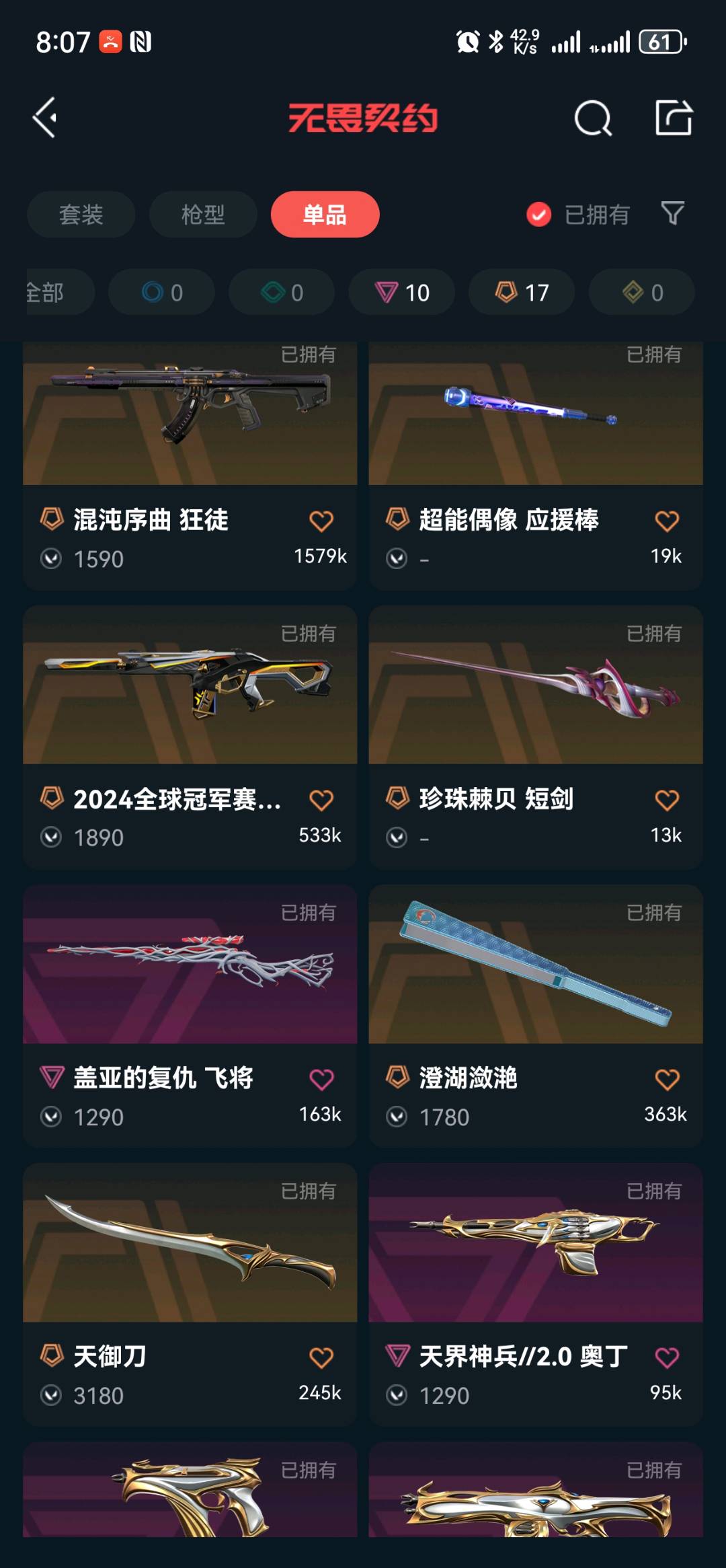
Task: Select the 单品 tab
Action: (x=325, y=215)
